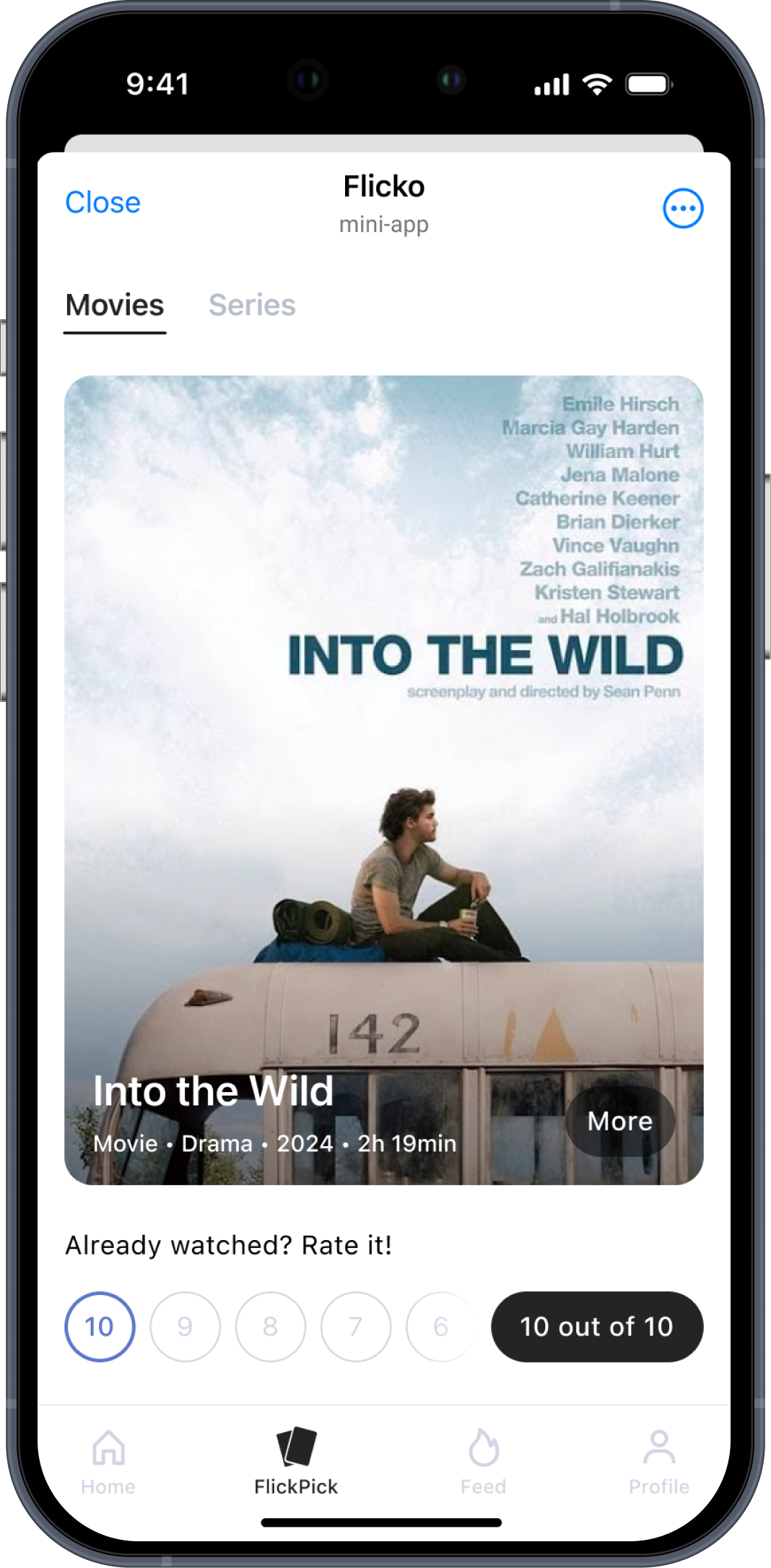The width and height of the screenshot is (771, 1568).
Task: Select the Movies tab
Action: 115,306
